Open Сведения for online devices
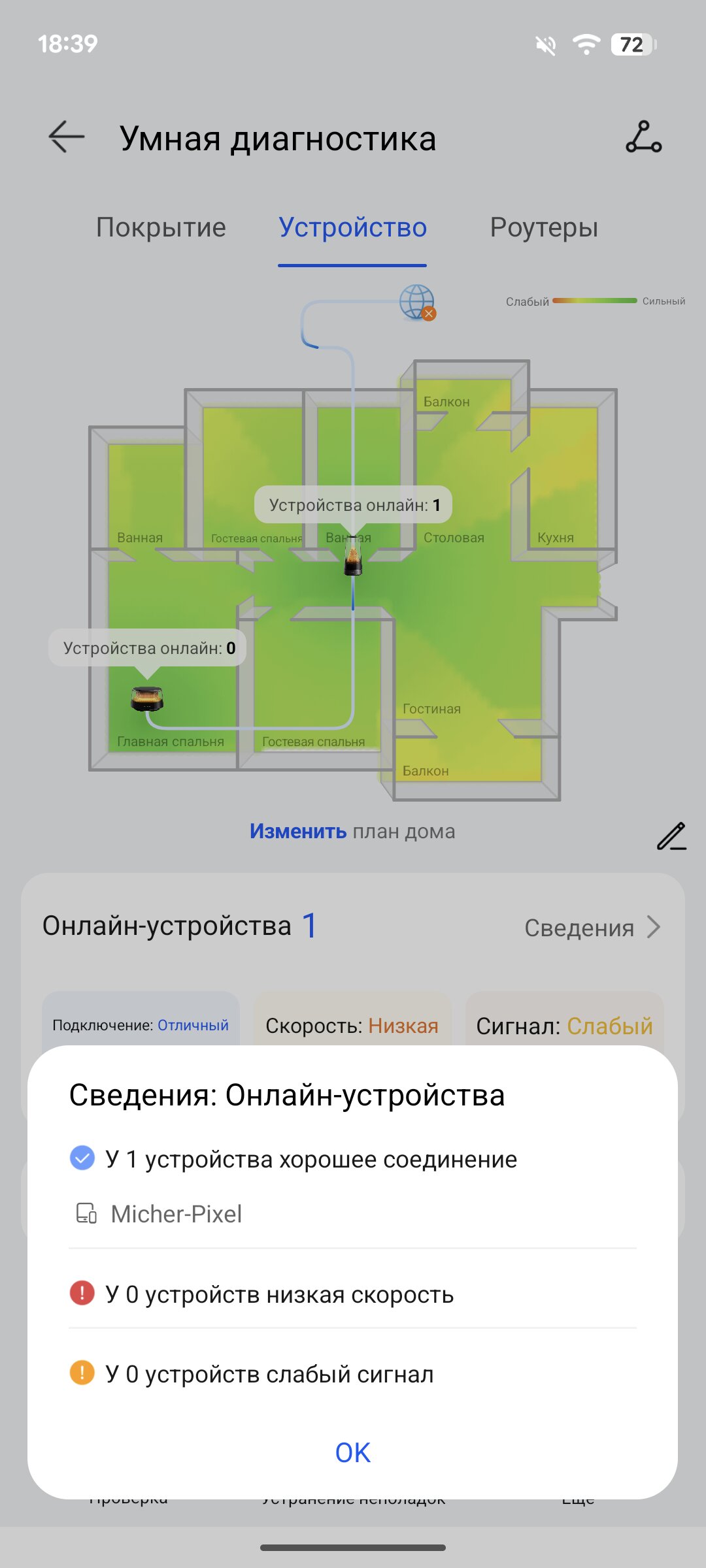 point(592,927)
